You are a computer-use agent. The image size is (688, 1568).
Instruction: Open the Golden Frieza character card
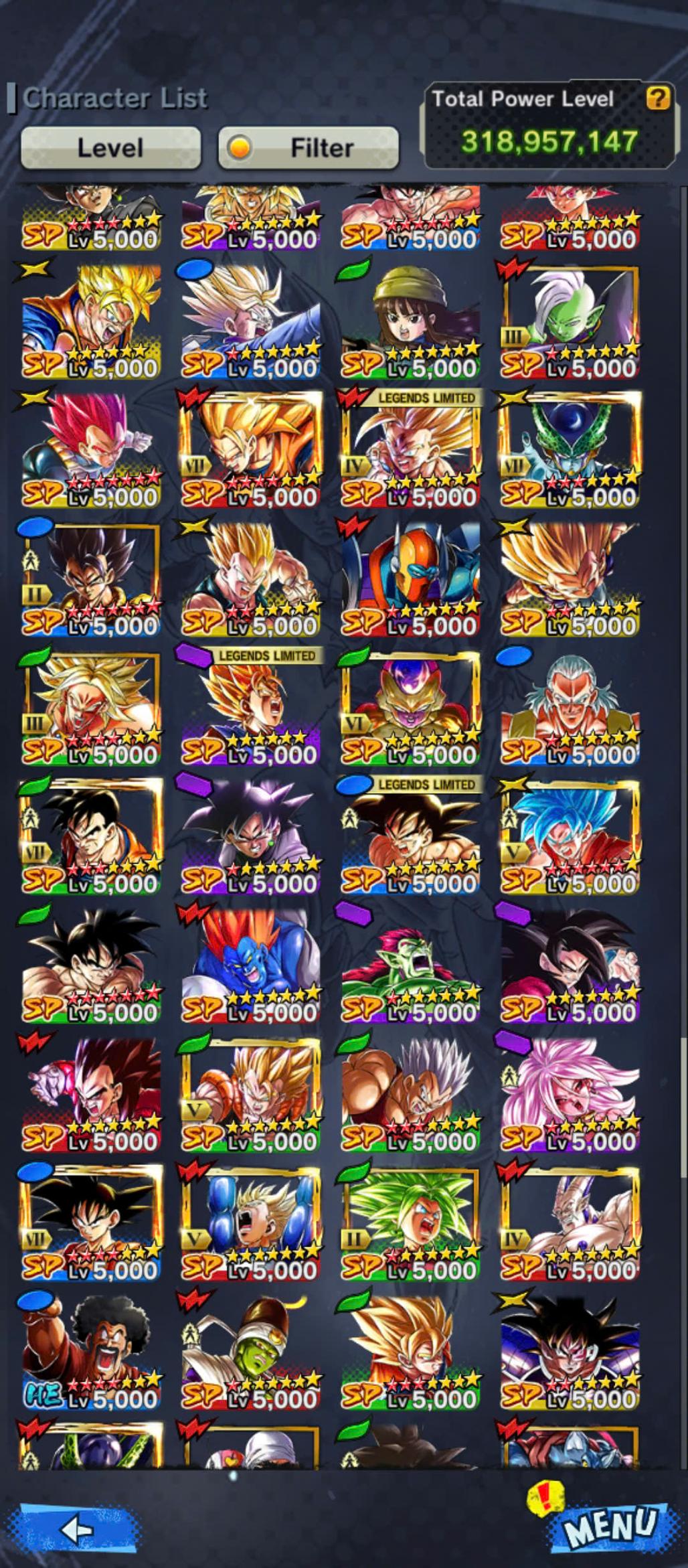click(410, 708)
